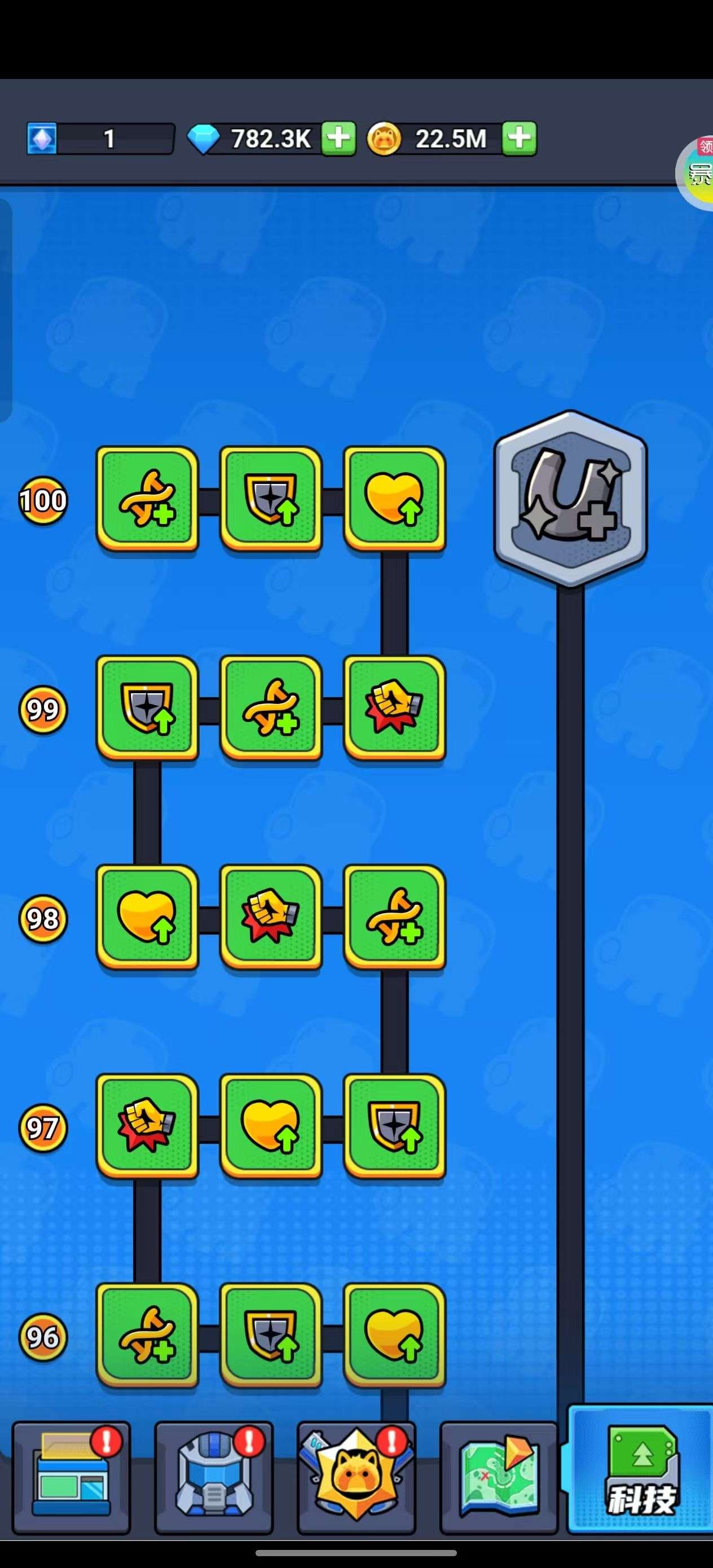The width and height of the screenshot is (713, 1568).
Task: Tap the heart upgrade node in row 100
Action: tap(394, 499)
